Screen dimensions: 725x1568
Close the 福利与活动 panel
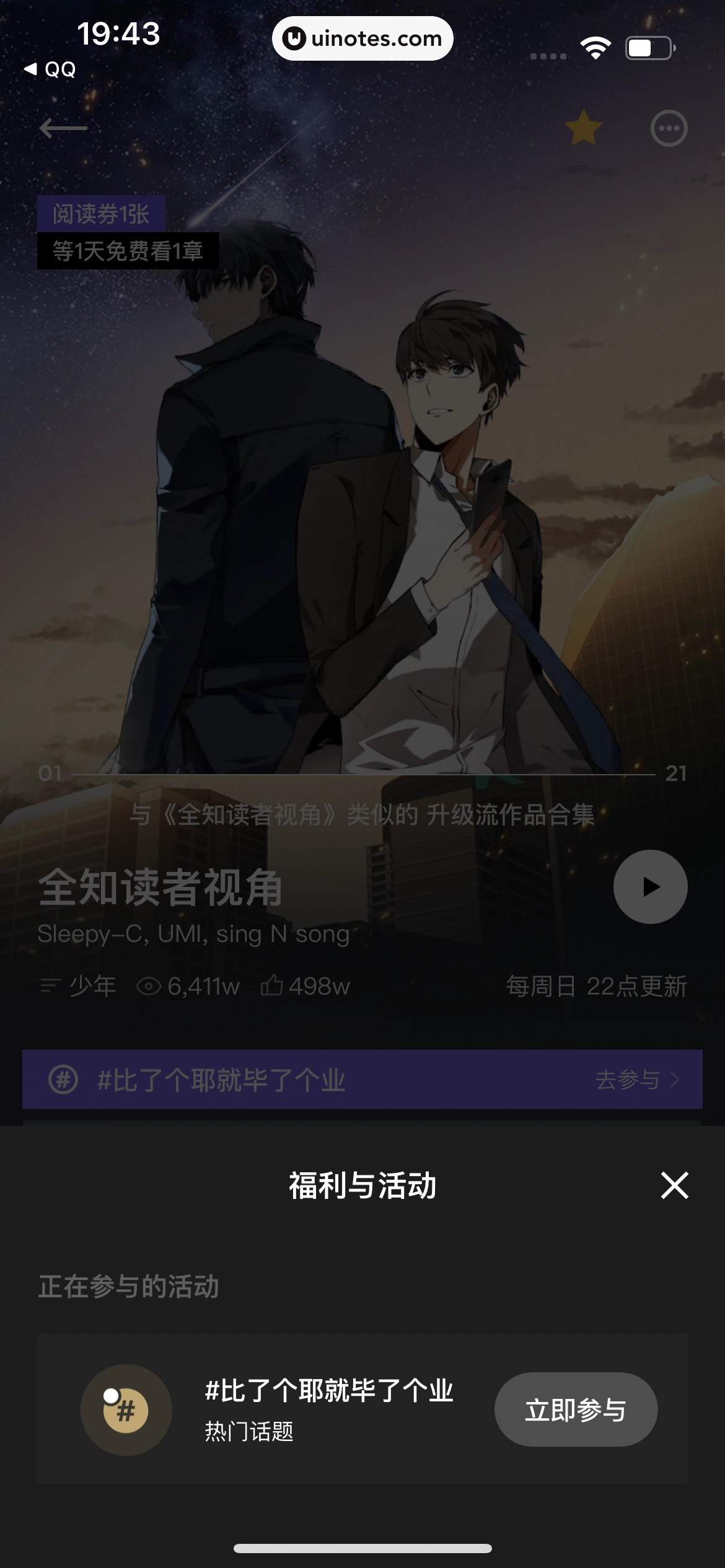(x=674, y=1185)
